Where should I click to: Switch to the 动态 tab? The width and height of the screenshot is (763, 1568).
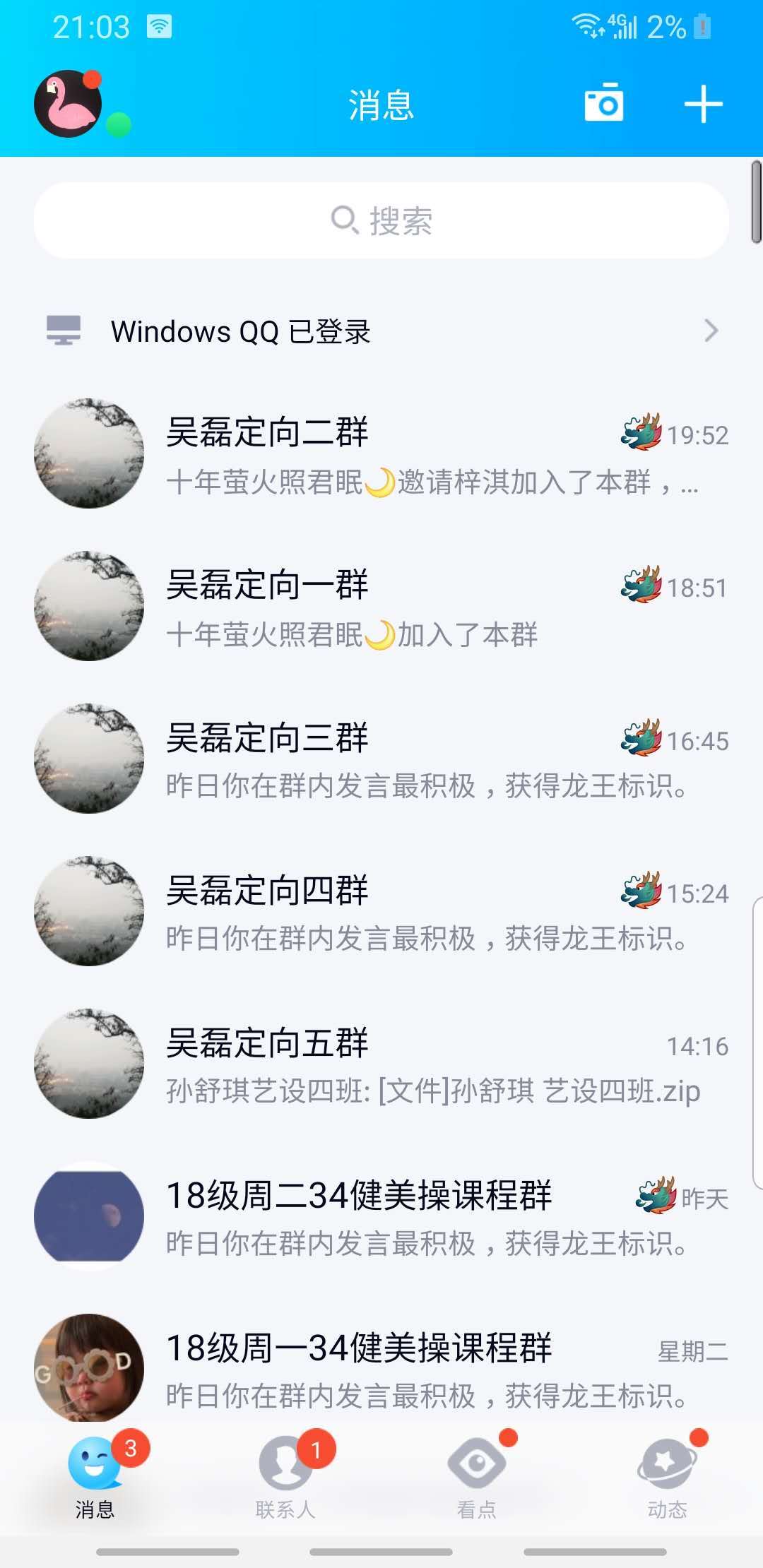pos(667,1476)
